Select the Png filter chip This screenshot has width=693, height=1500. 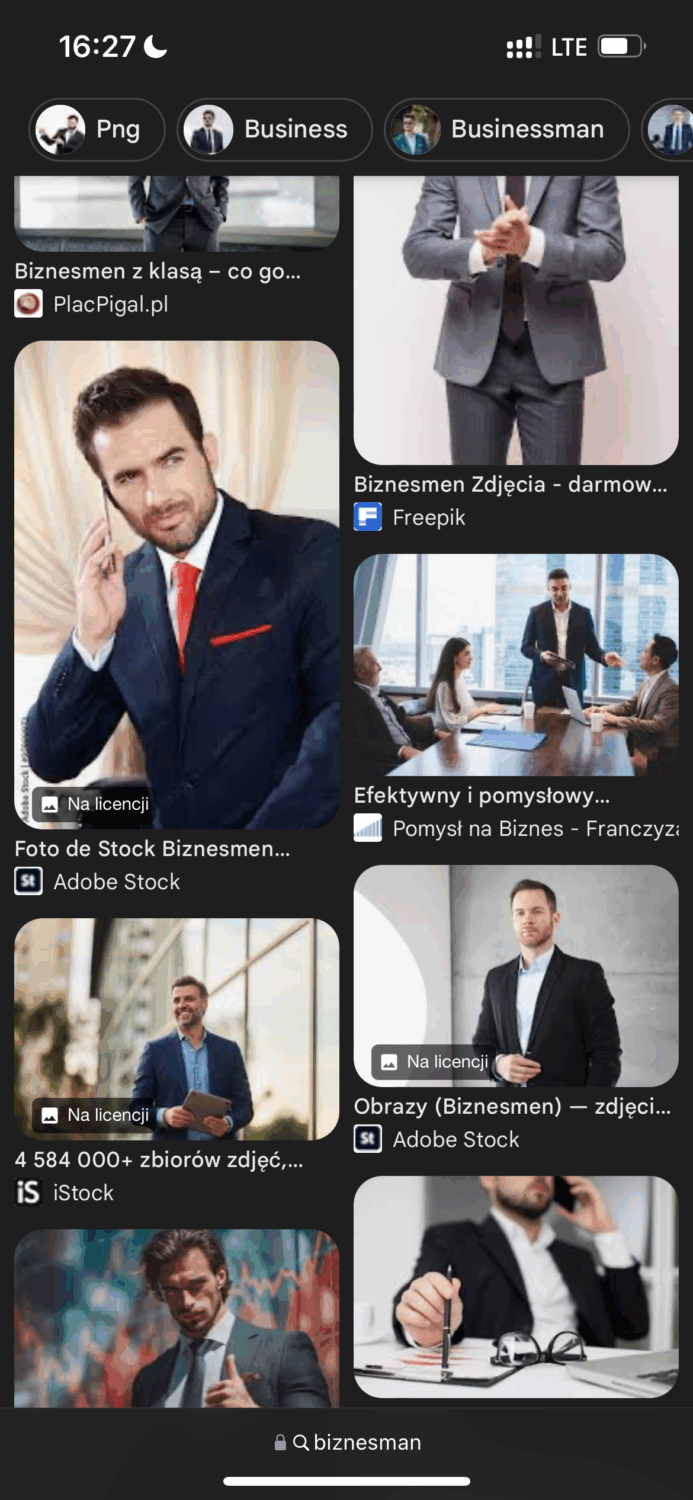coord(97,129)
